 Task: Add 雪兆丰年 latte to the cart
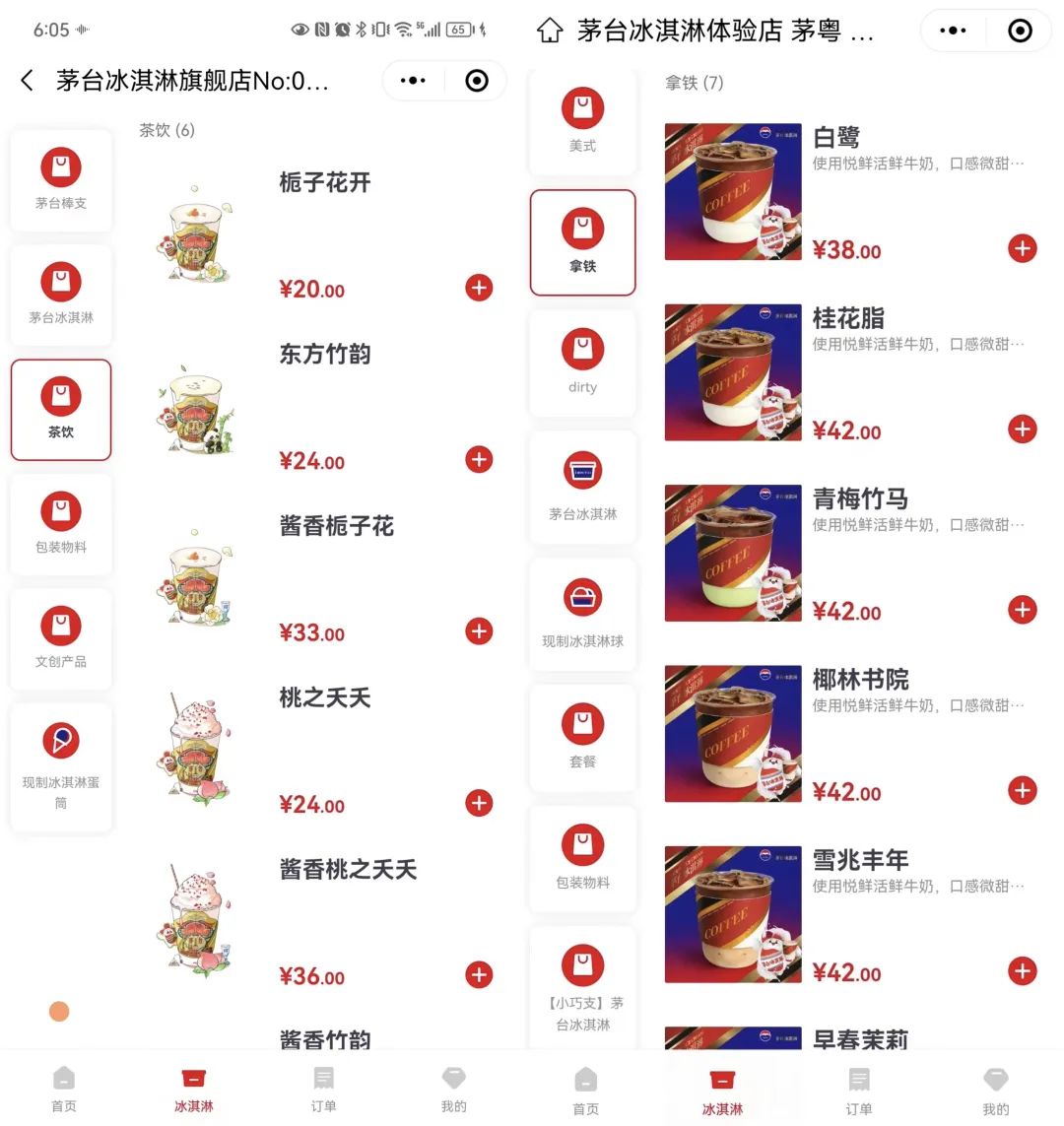[x=1023, y=971]
